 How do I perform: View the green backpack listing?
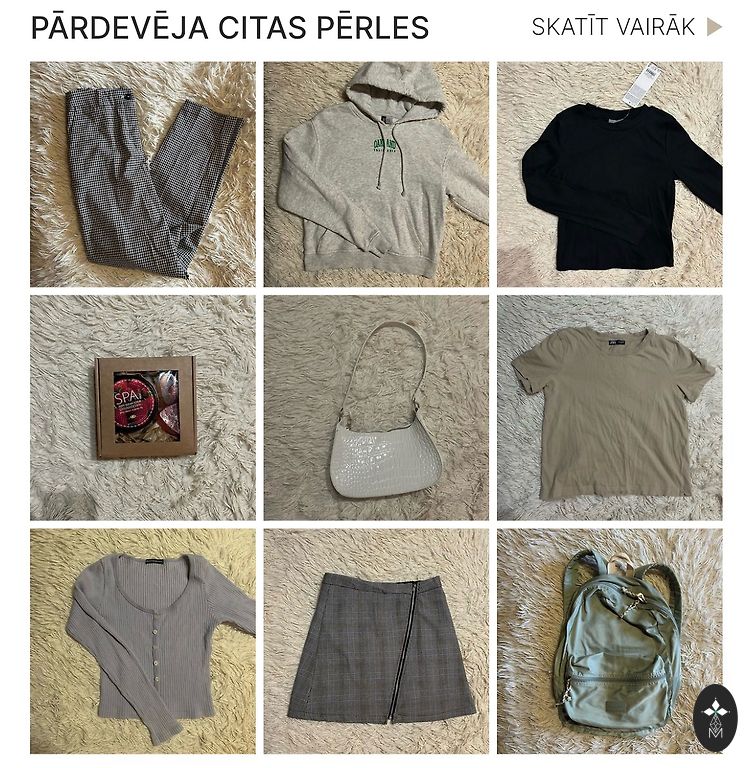(x=609, y=641)
